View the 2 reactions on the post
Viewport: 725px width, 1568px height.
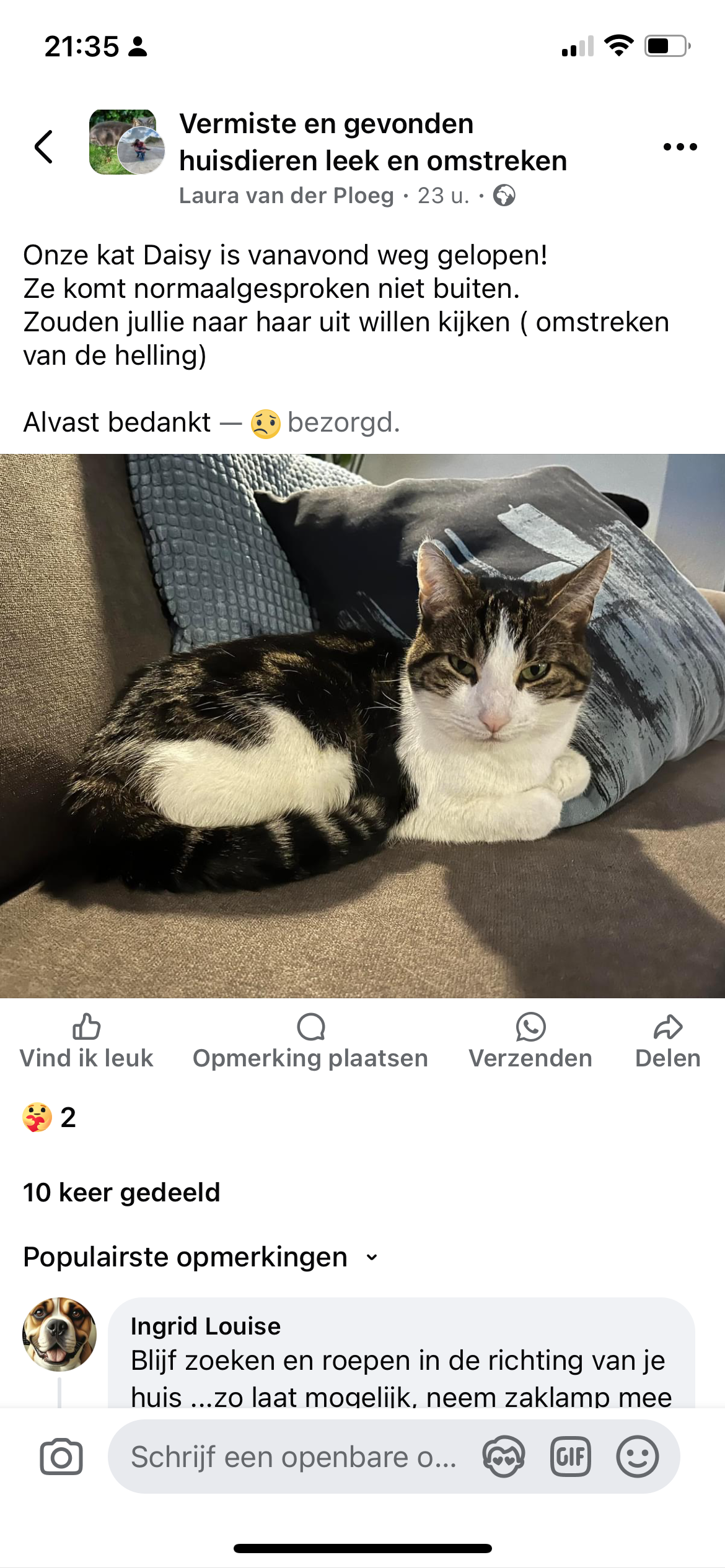(x=49, y=1117)
